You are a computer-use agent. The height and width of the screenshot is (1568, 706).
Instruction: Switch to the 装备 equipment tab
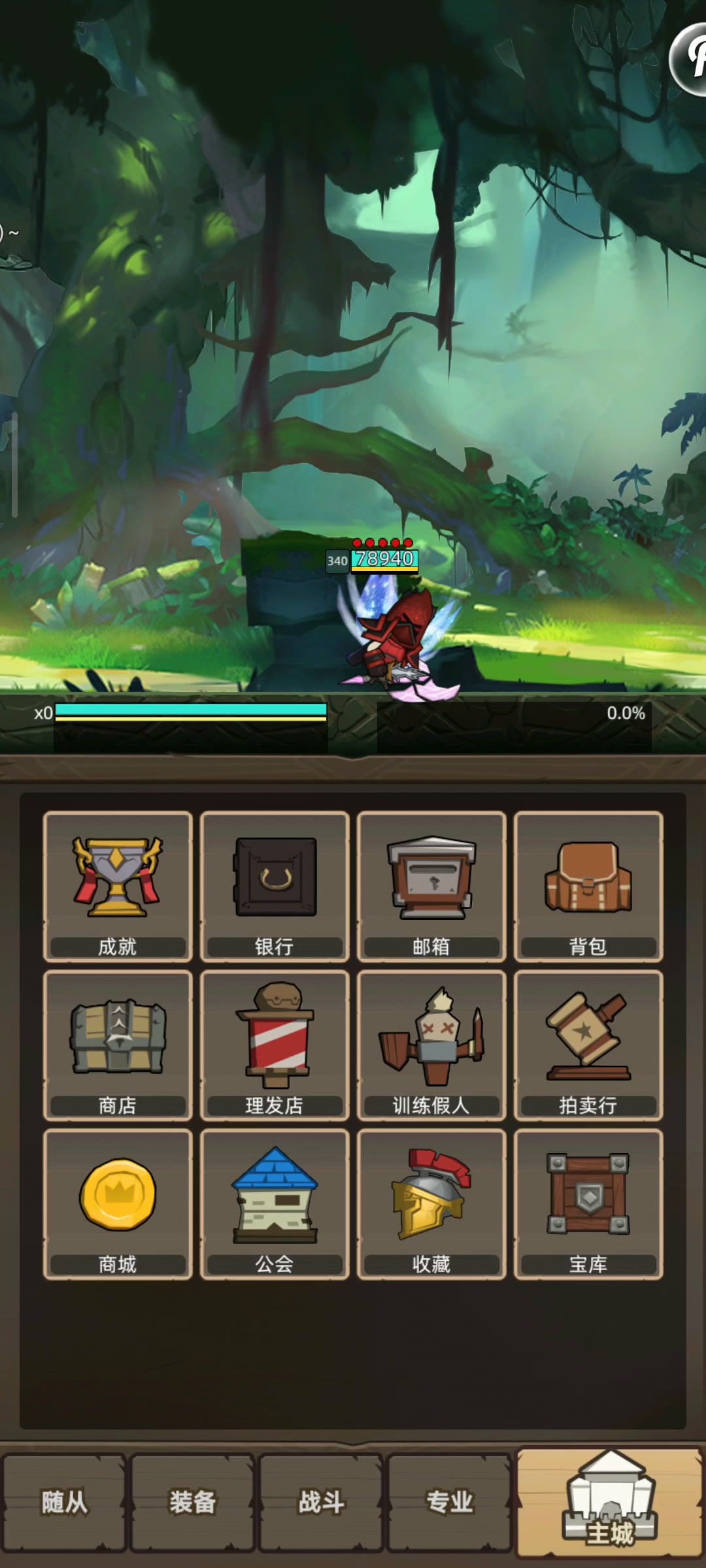192,1503
